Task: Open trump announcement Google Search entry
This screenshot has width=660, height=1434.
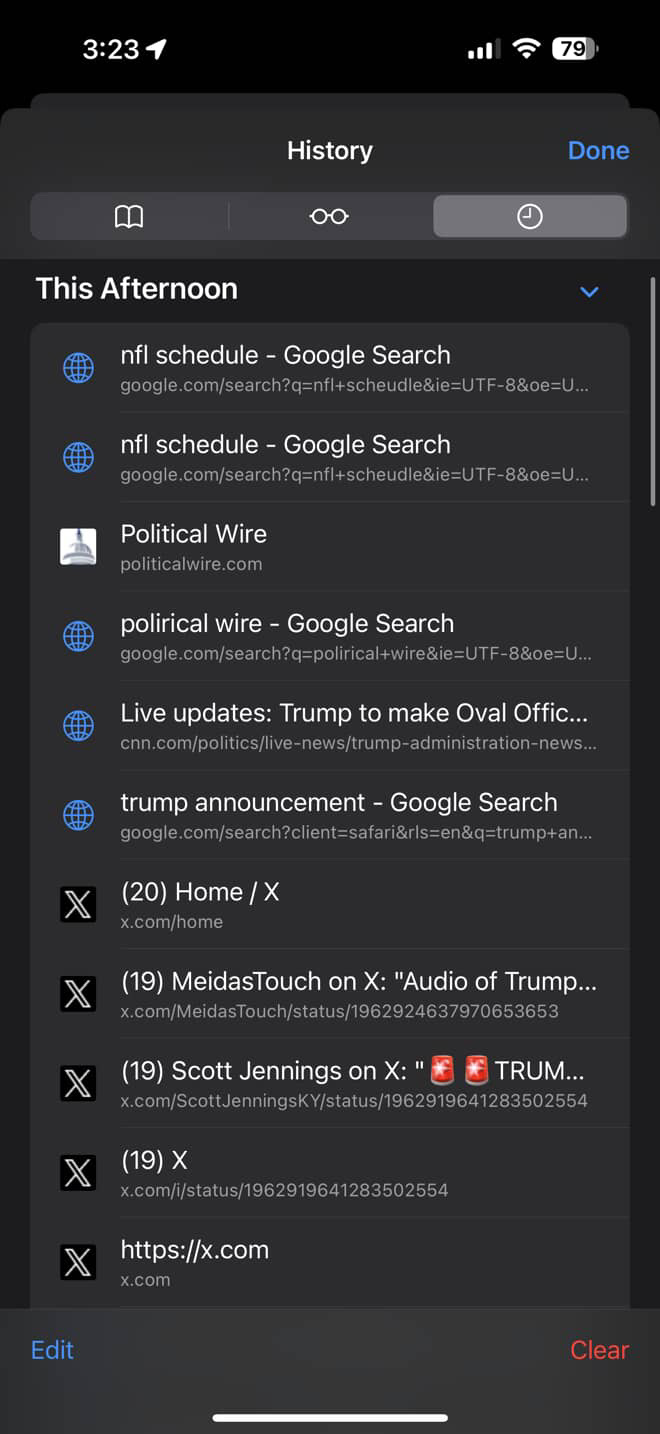Action: (330, 815)
